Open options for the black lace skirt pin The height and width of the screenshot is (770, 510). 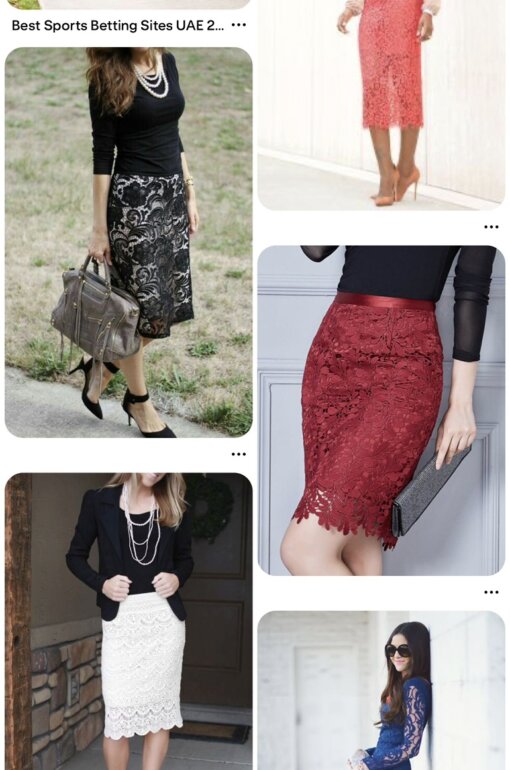239,454
